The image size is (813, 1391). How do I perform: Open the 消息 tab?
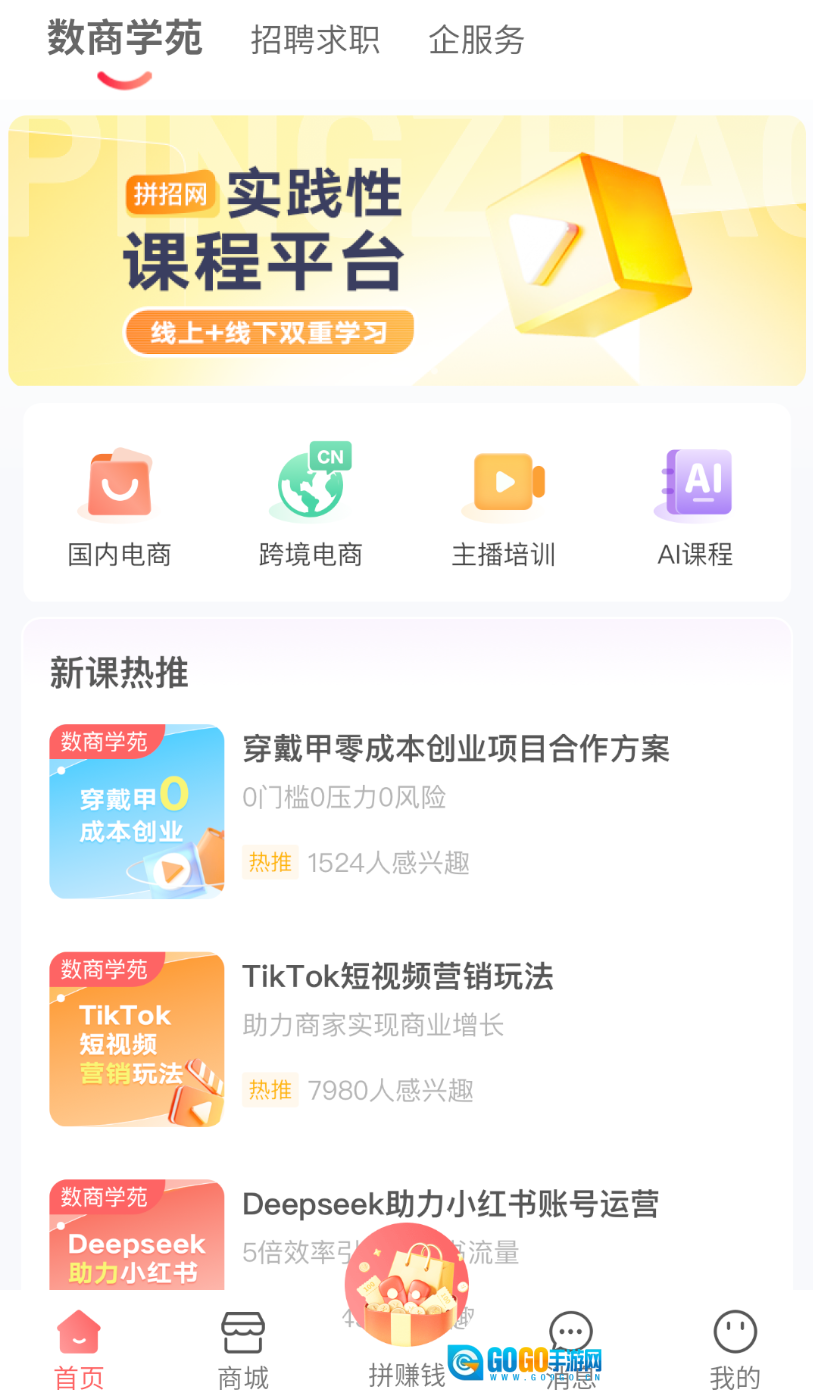tap(571, 1340)
